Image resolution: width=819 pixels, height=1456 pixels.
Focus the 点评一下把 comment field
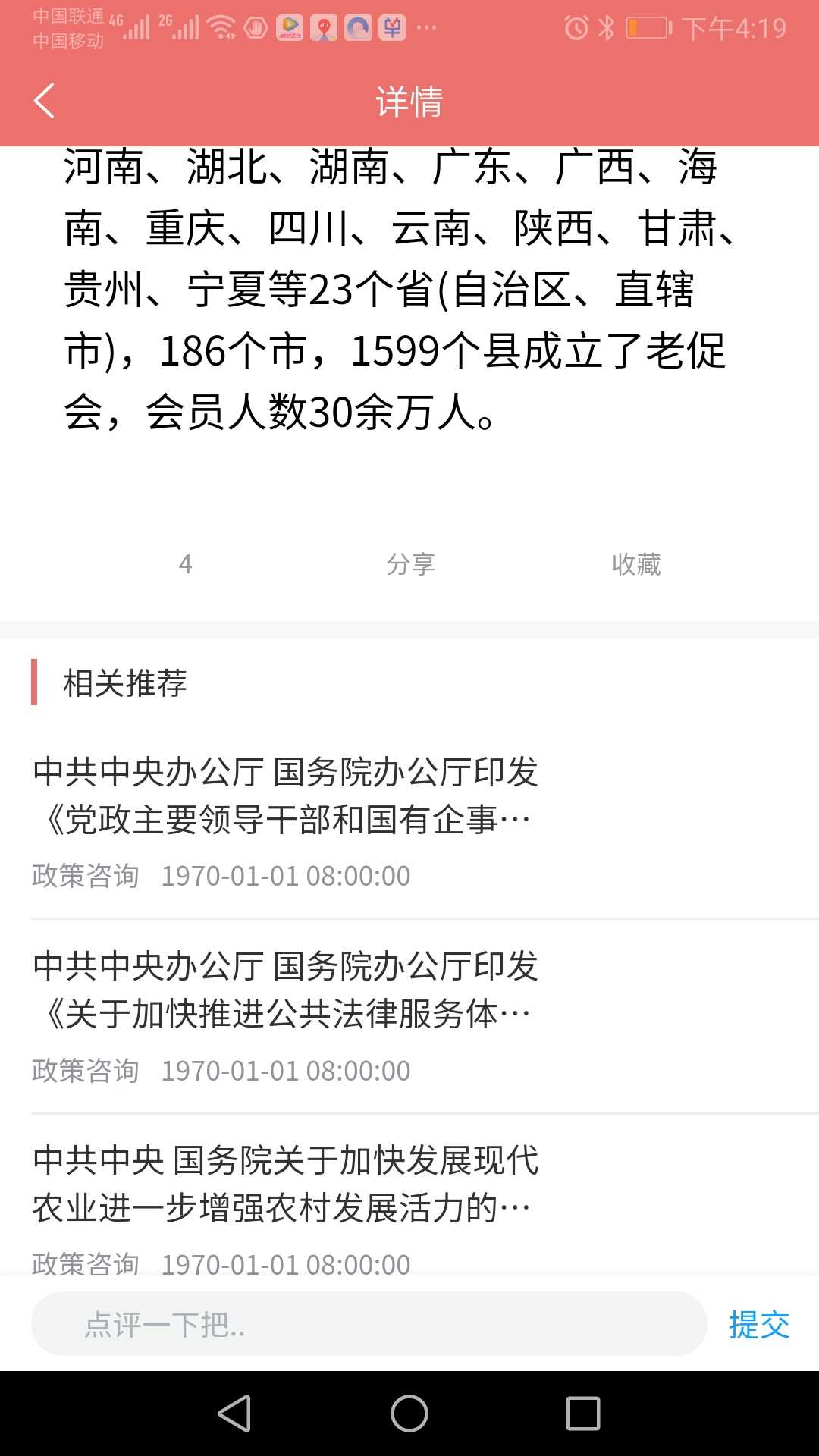coord(369,1324)
